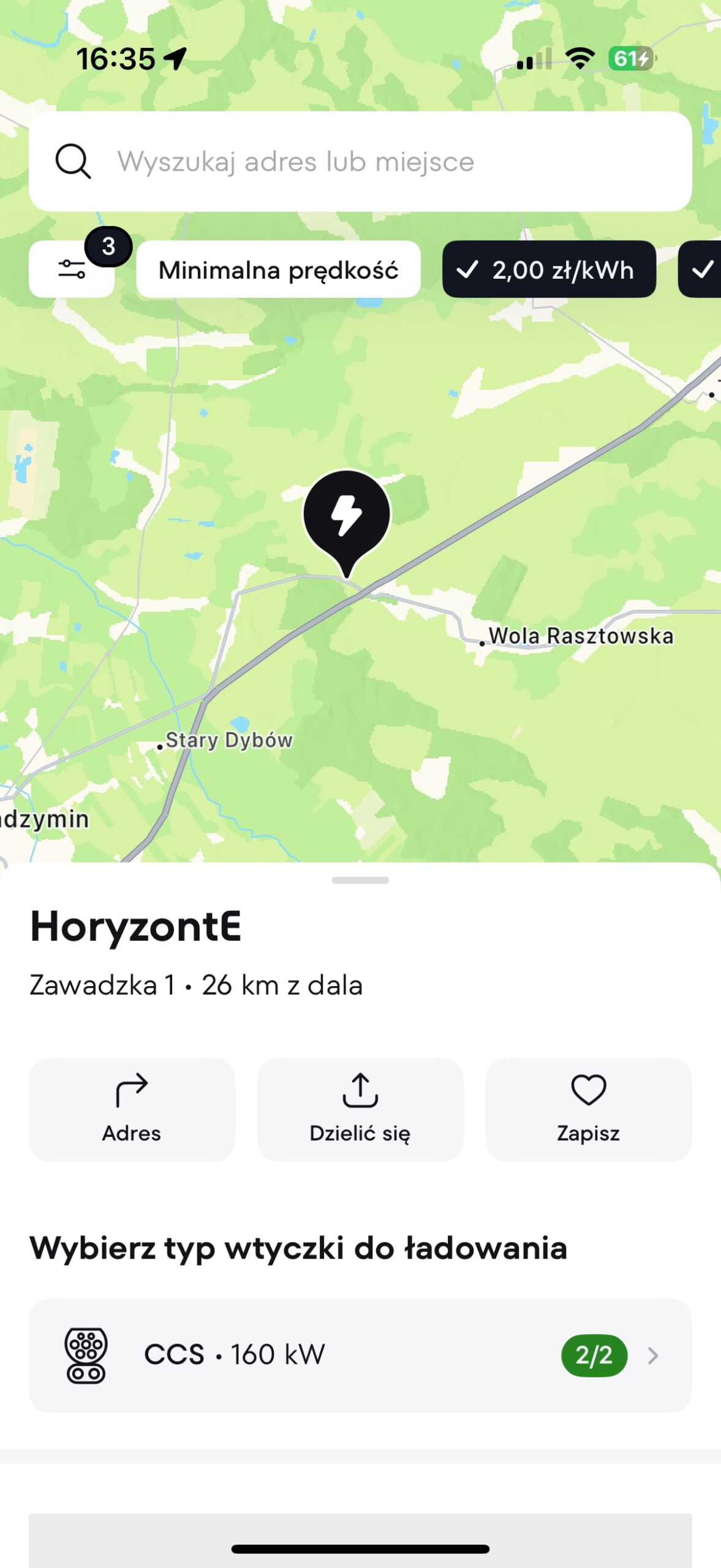The height and width of the screenshot is (1568, 721).
Task: Tap the partially visible checked filter chip
Action: click(x=700, y=269)
